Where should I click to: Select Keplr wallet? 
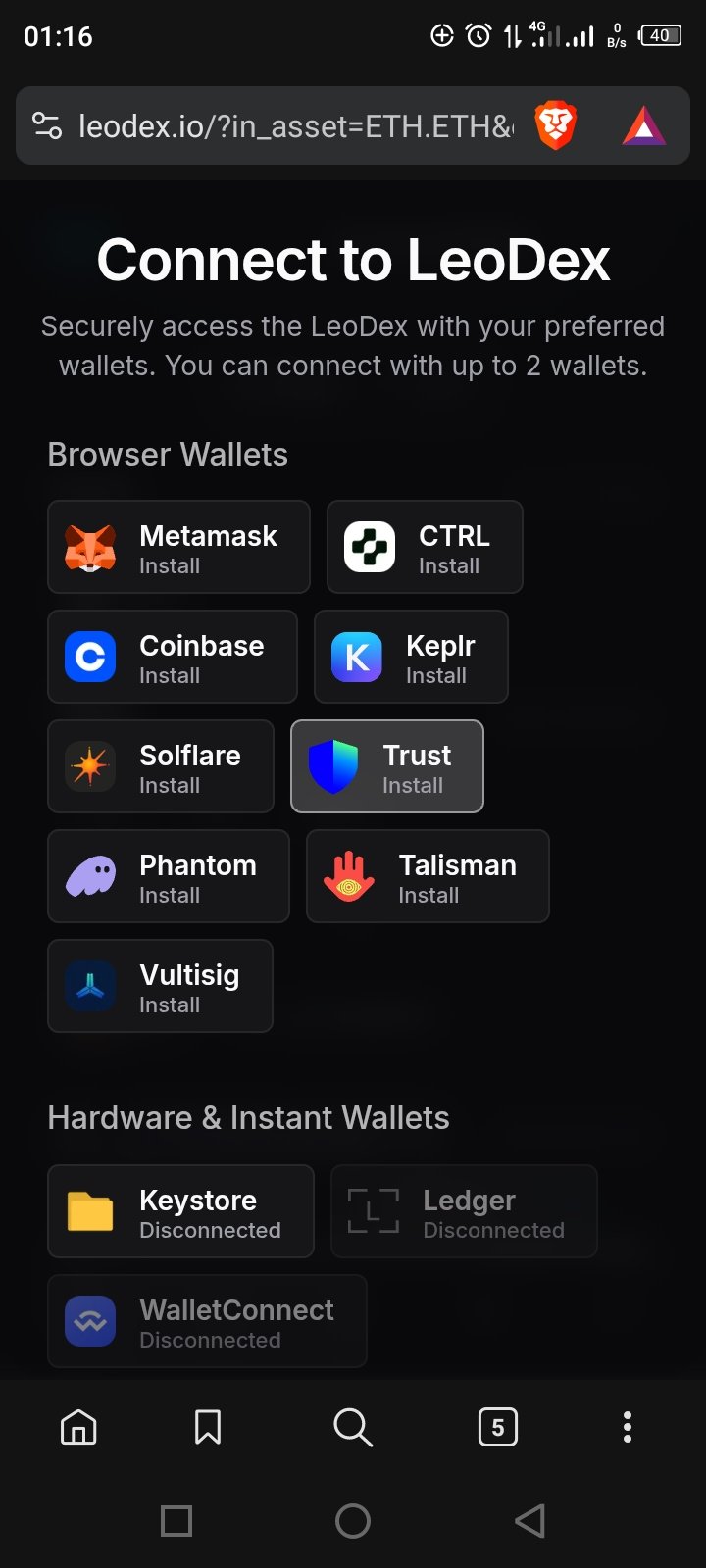(x=411, y=657)
